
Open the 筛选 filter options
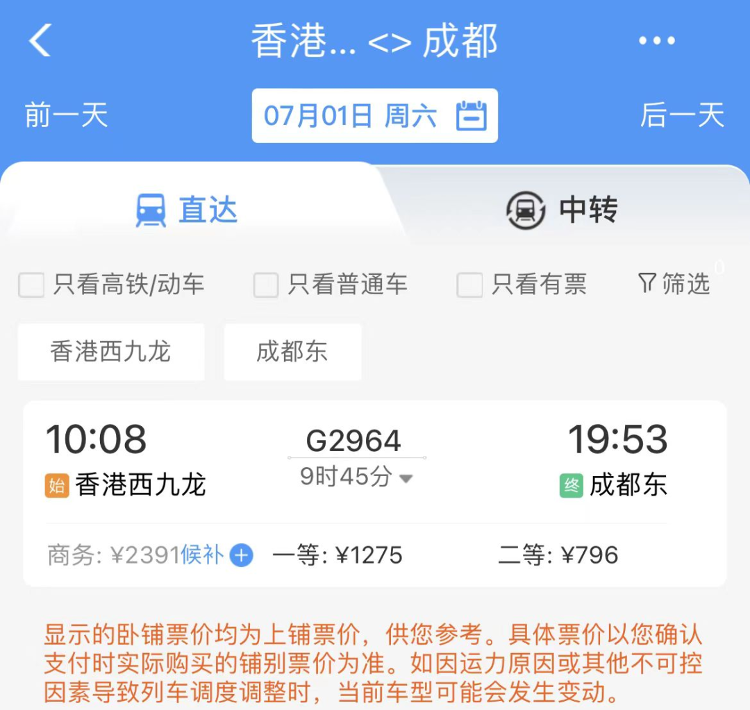[x=674, y=284]
